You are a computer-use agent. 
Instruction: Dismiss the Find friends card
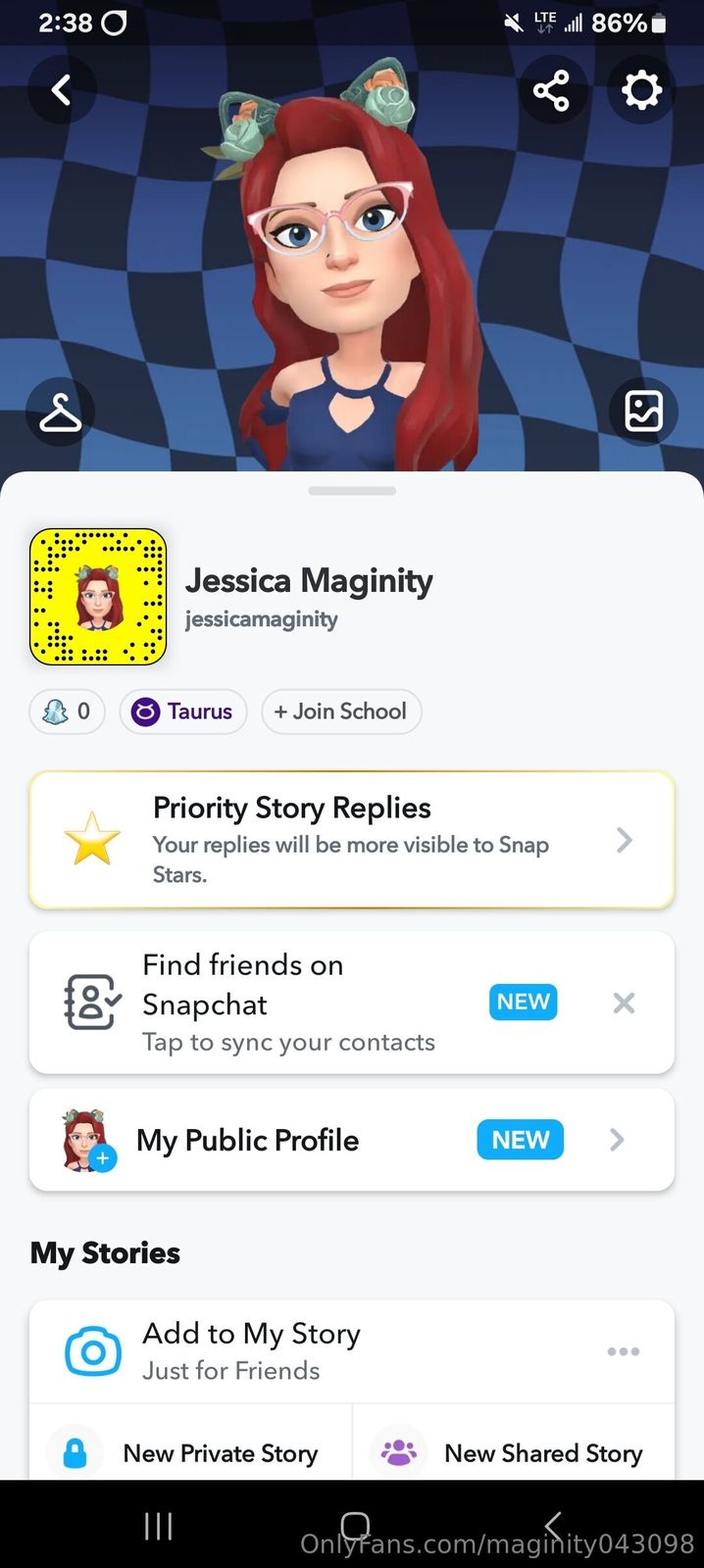tap(624, 1003)
